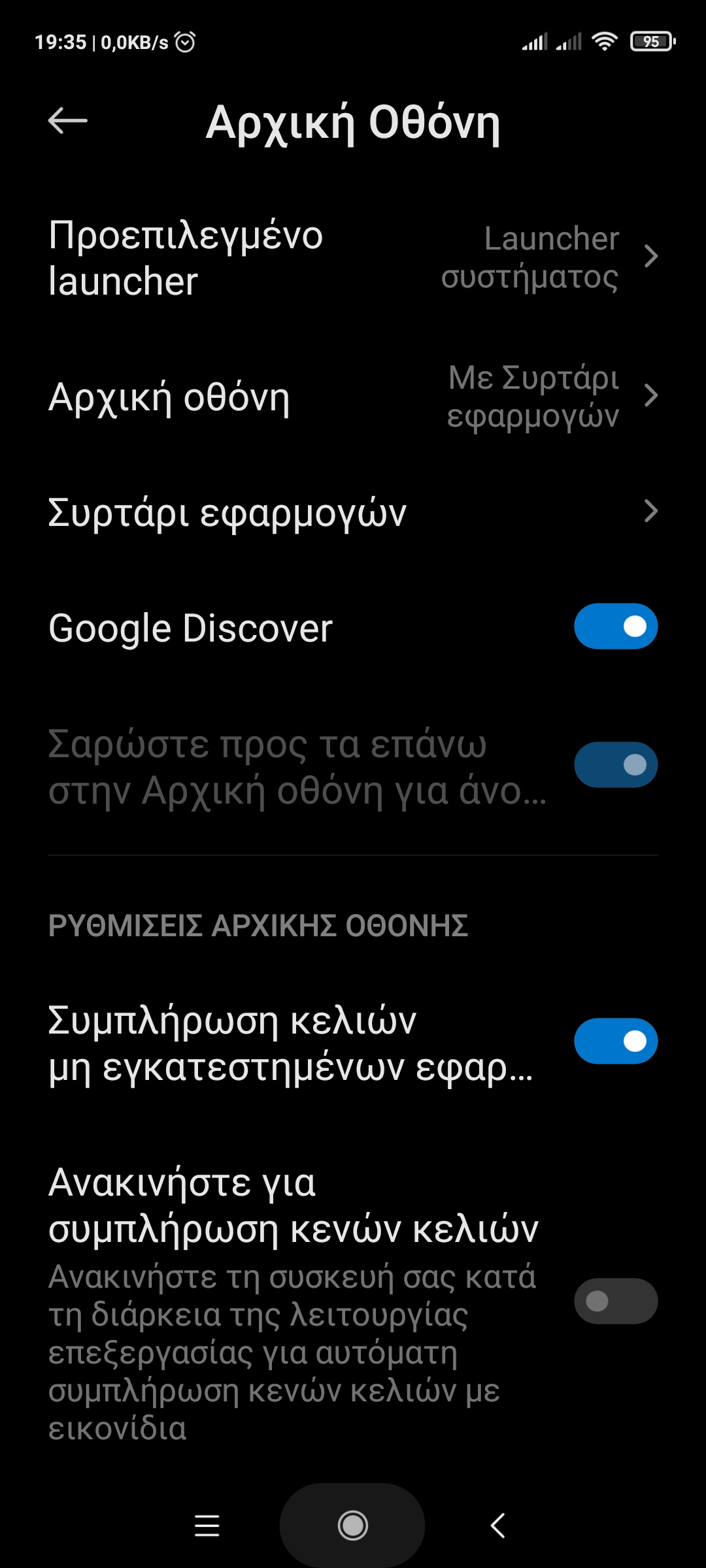Disable the Google Discover switch
Image resolution: width=706 pixels, height=1568 pixels.
pos(615,627)
